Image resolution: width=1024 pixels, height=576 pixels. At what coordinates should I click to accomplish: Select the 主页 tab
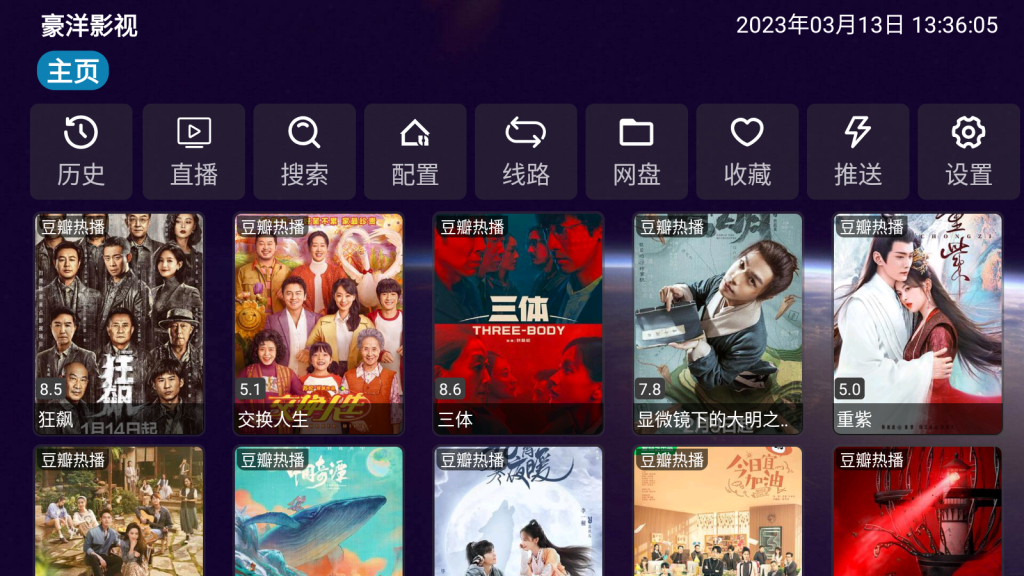(73, 71)
